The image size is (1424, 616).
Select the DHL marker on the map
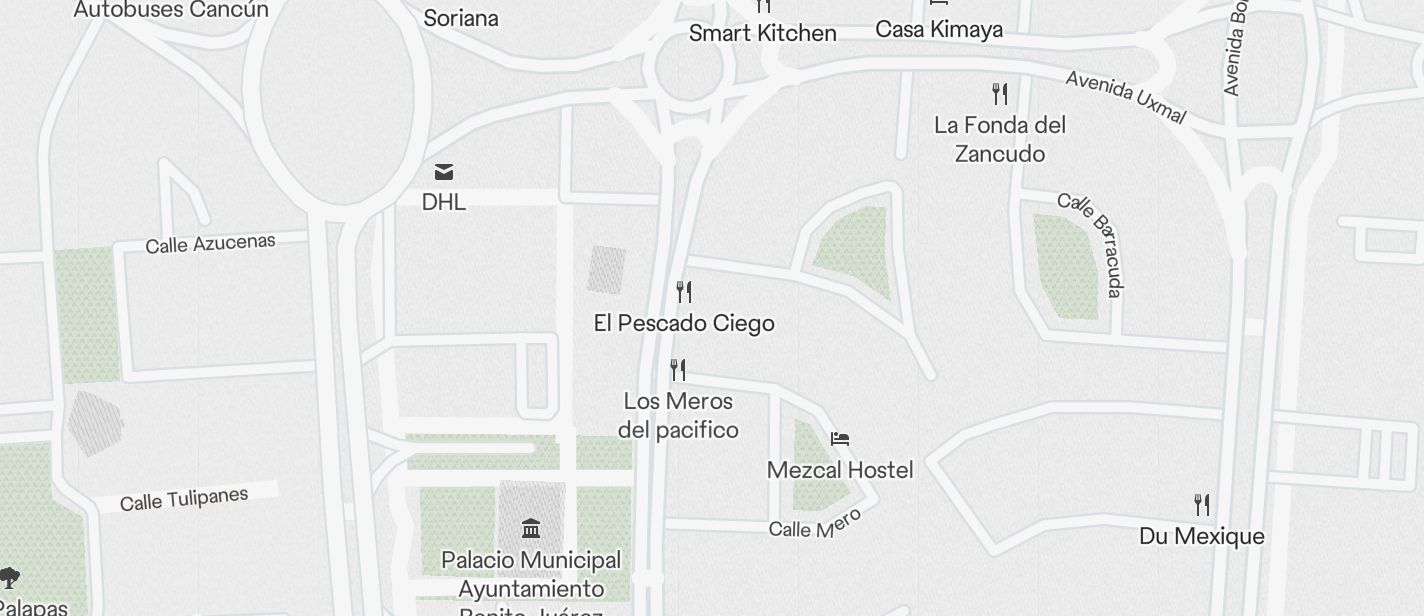tap(444, 173)
